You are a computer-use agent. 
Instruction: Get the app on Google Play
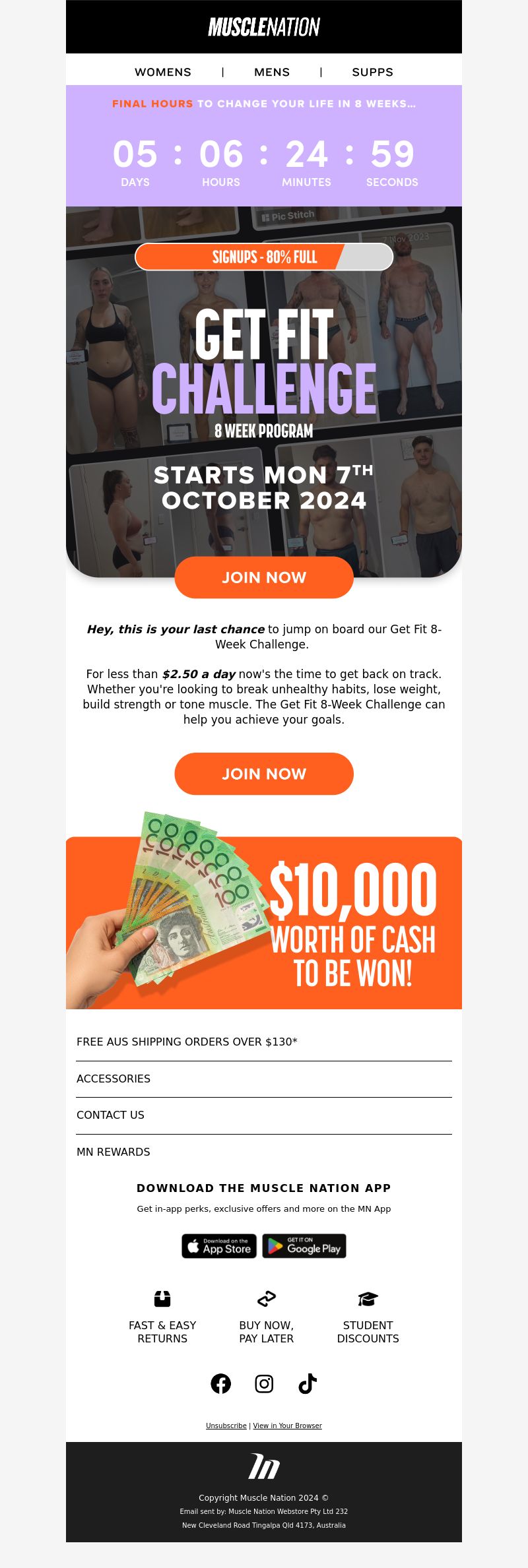click(x=304, y=1245)
